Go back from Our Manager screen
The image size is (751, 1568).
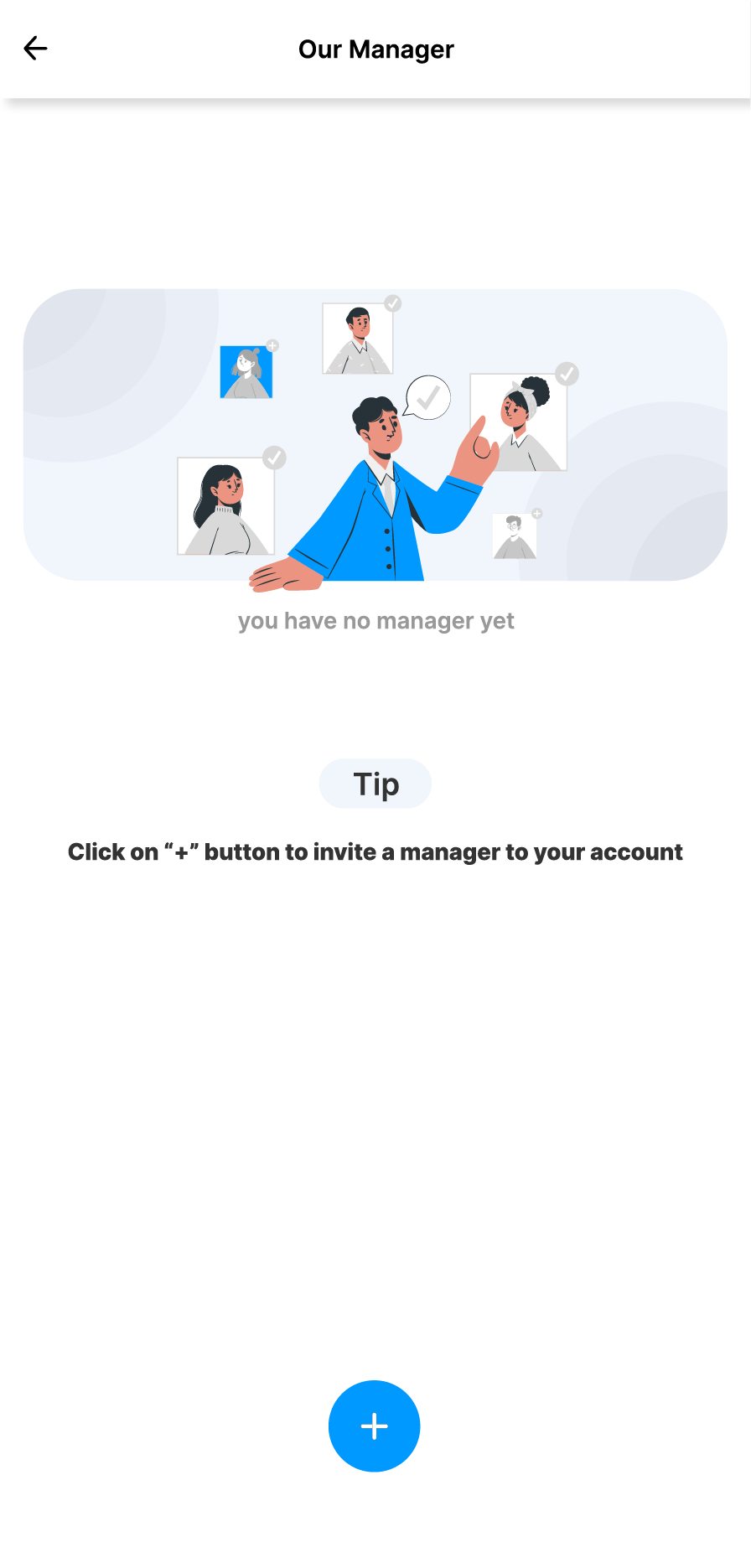click(35, 49)
